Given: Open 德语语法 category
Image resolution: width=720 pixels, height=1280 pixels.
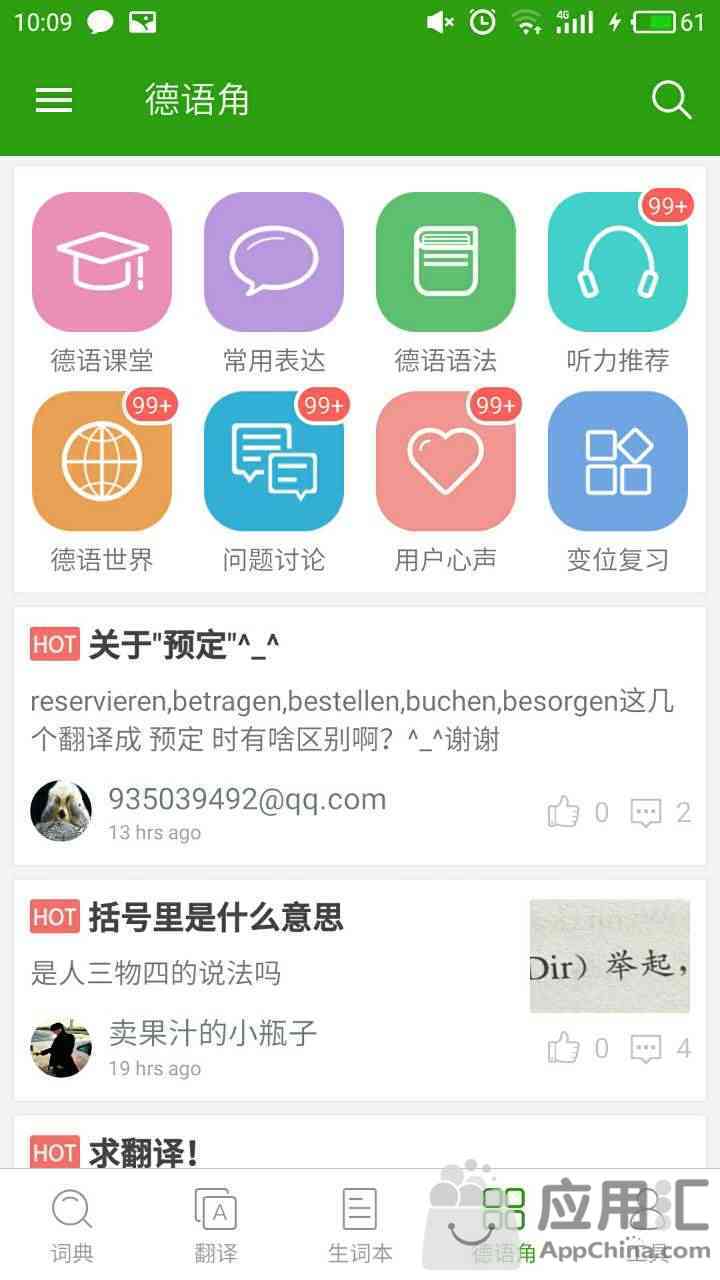Looking at the screenshot, I should tap(446, 262).
